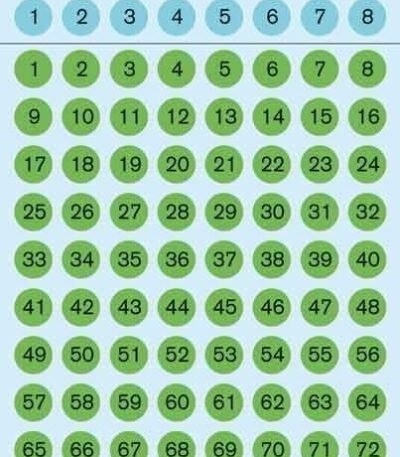The image size is (400, 457).
Task: Choose number 30 in the grid
Action: pos(272,212)
